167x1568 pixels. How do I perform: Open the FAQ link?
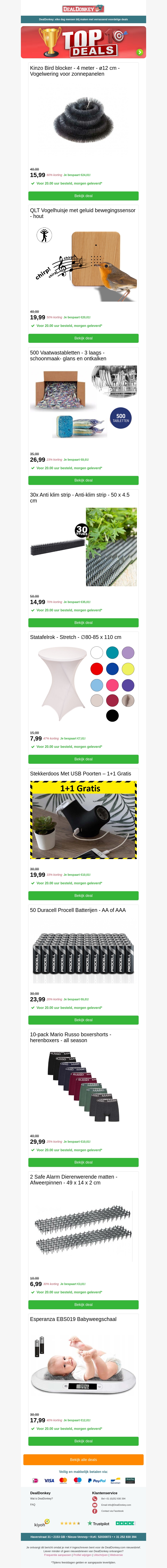tap(33, 1505)
